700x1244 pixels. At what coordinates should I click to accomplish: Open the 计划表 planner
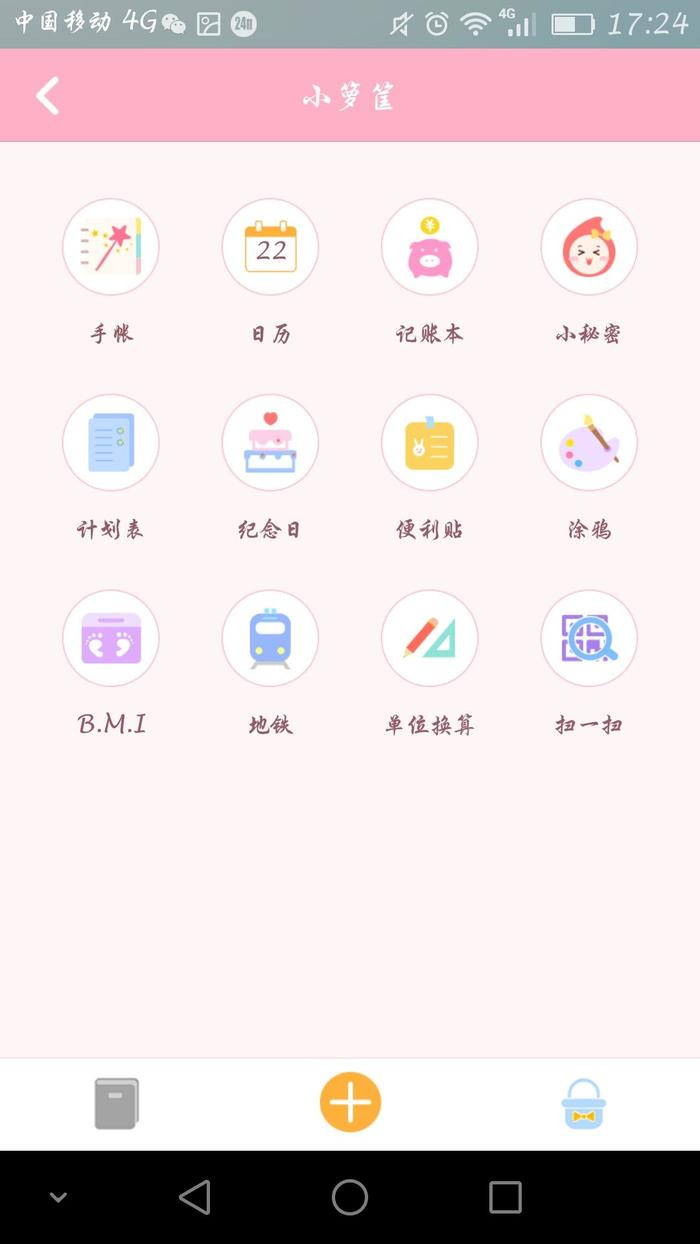click(x=111, y=443)
